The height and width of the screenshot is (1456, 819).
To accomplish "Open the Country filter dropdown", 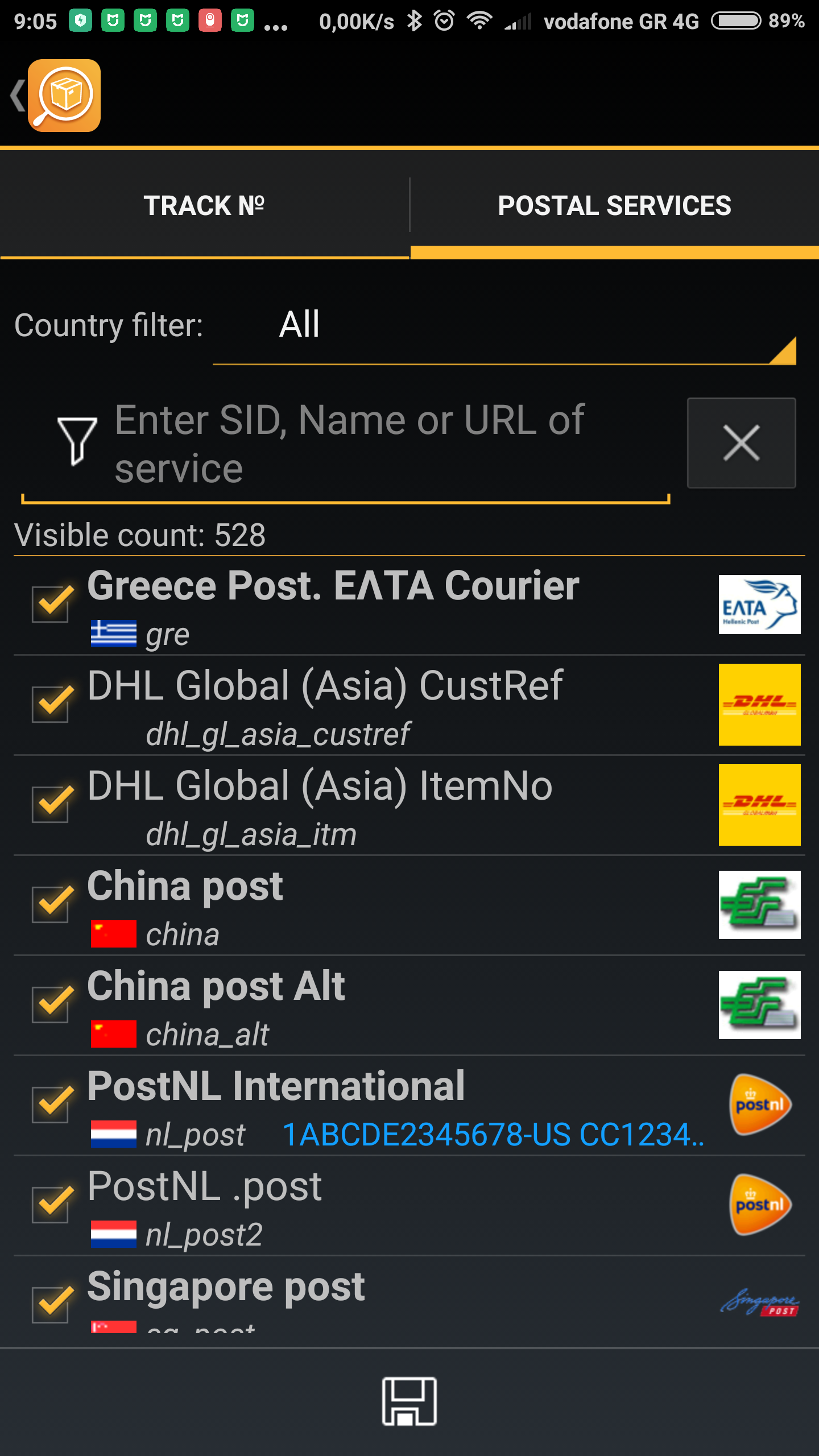I will pos(503,325).
